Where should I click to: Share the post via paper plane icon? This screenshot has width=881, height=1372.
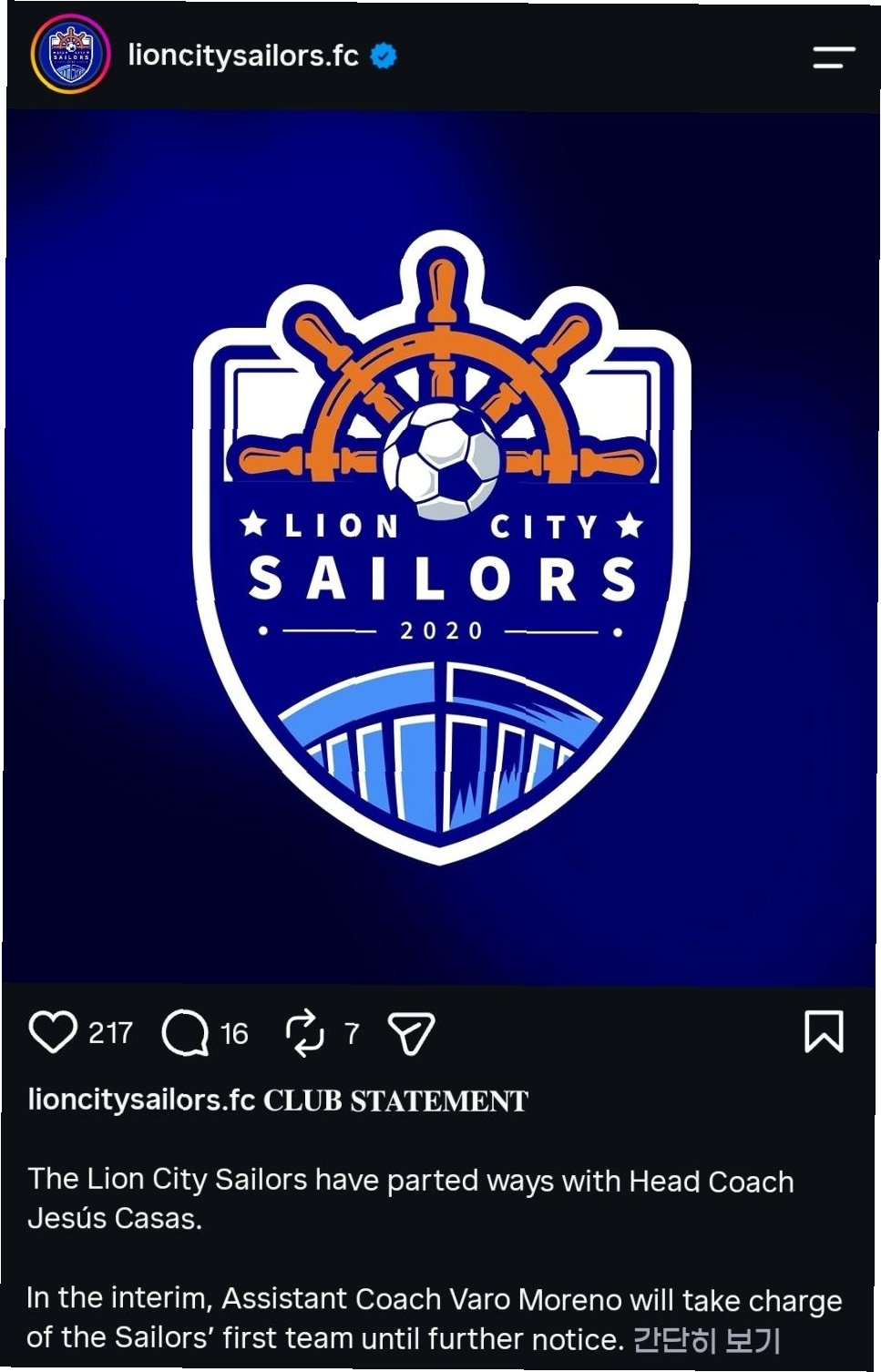(411, 1033)
